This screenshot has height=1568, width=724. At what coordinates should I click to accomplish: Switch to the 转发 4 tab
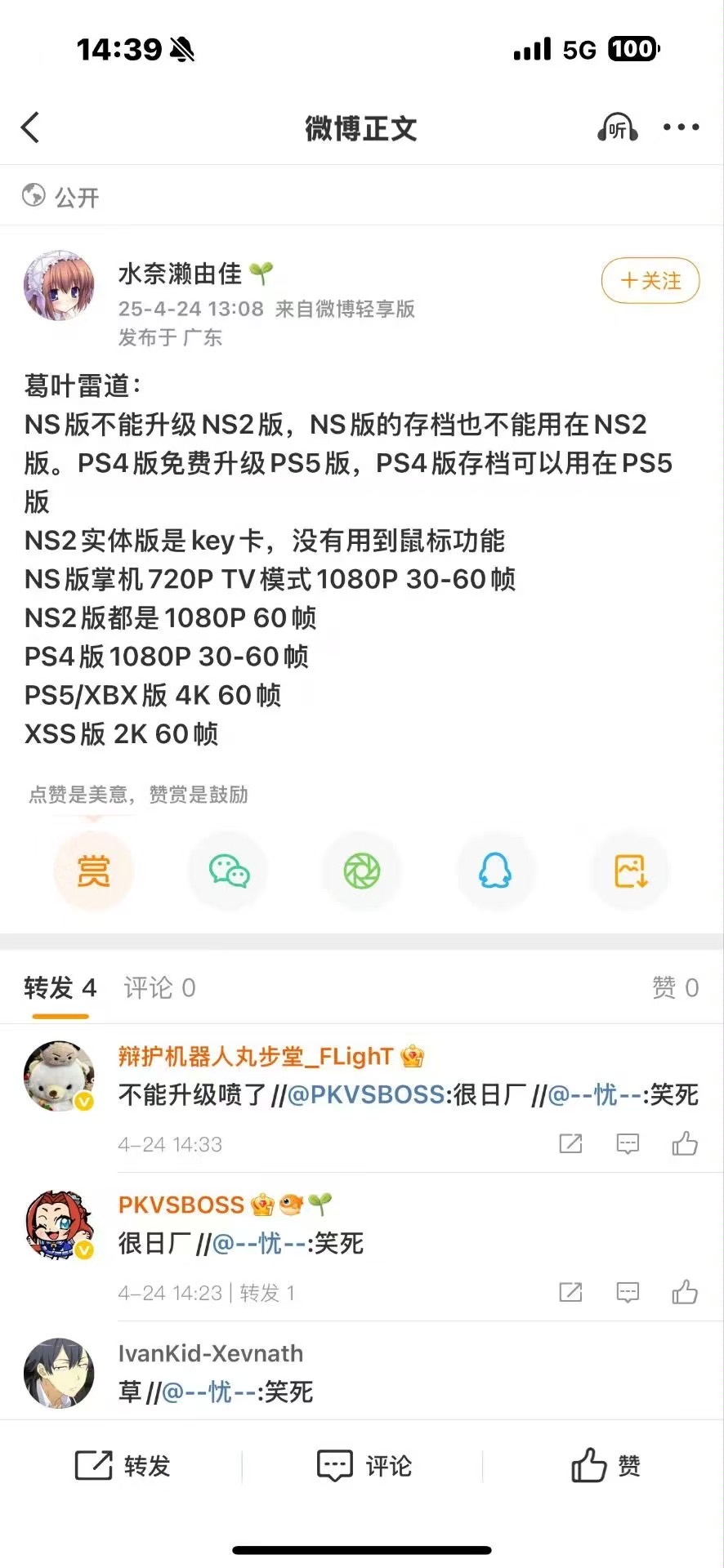pos(60,988)
